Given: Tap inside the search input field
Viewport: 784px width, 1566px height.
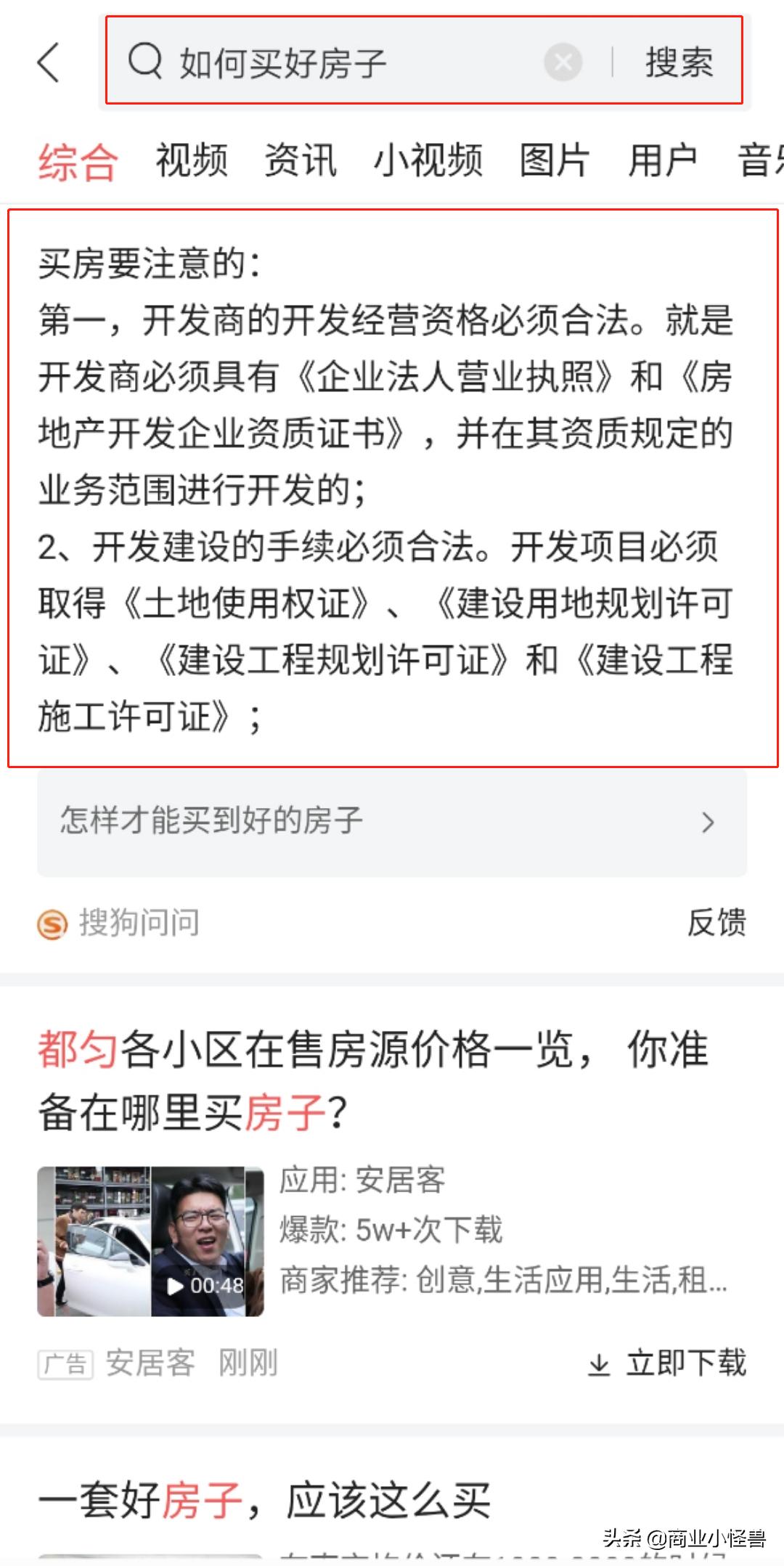Looking at the screenshot, I should pos(327,64).
